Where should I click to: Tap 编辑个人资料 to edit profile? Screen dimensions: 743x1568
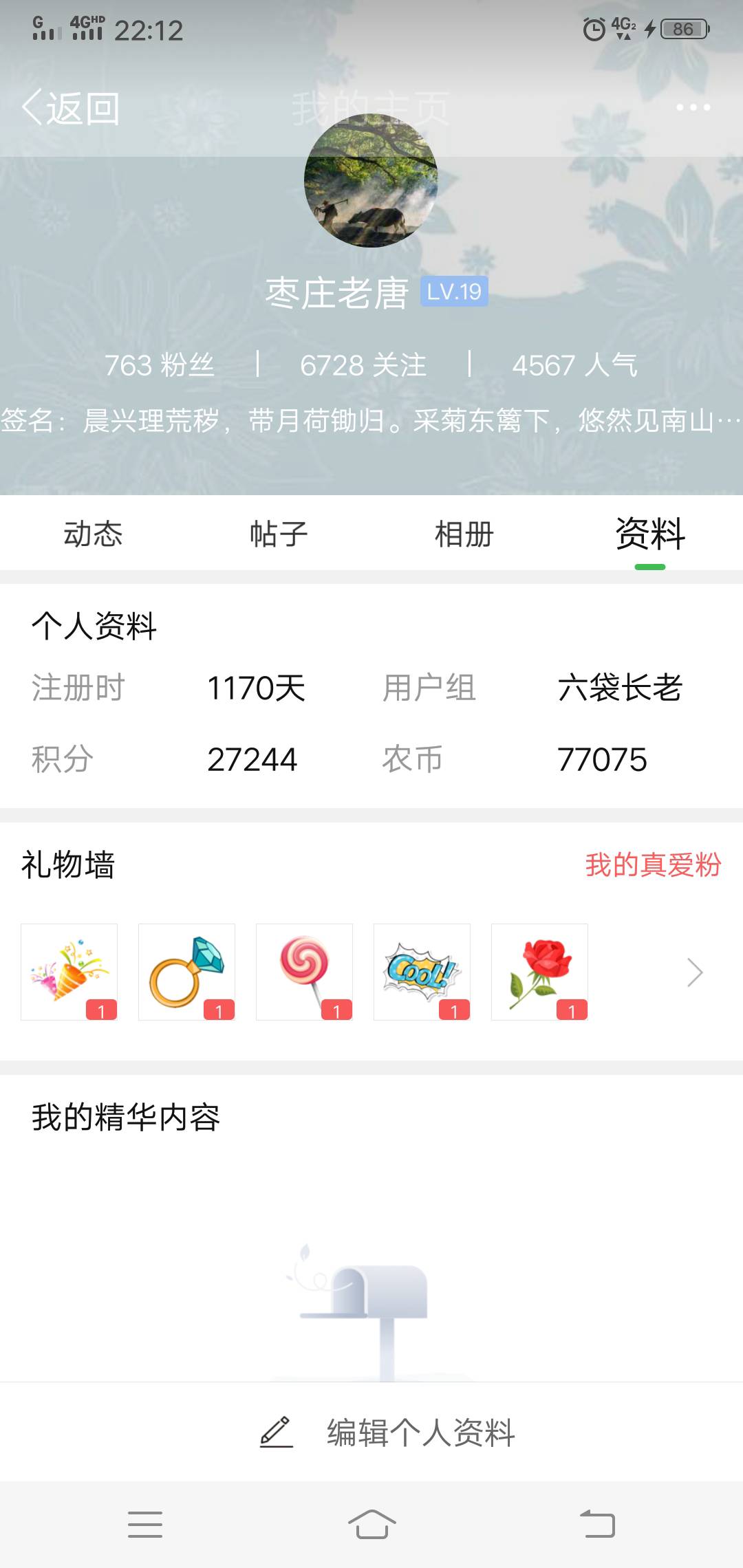point(387,1433)
